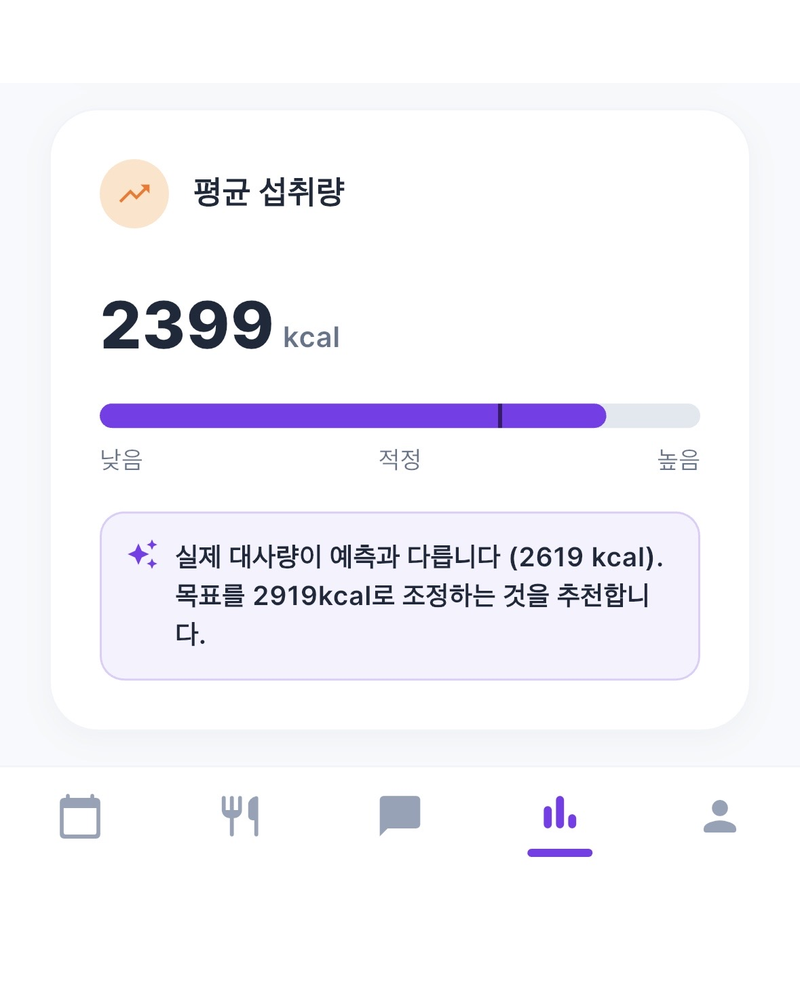Select the 적정 label under the progress bar
The image size is (800, 1000).
pos(400,459)
